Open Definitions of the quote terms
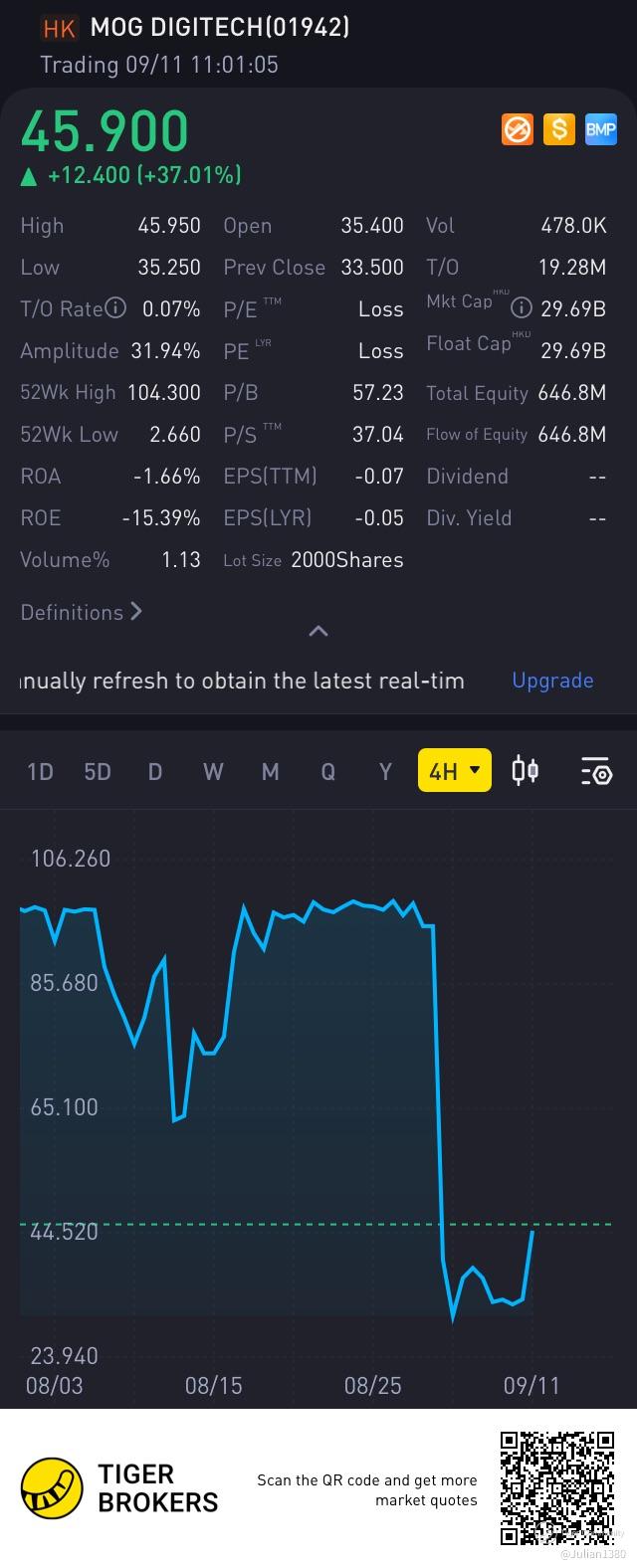The height and width of the screenshot is (1568, 637). click(x=81, y=612)
